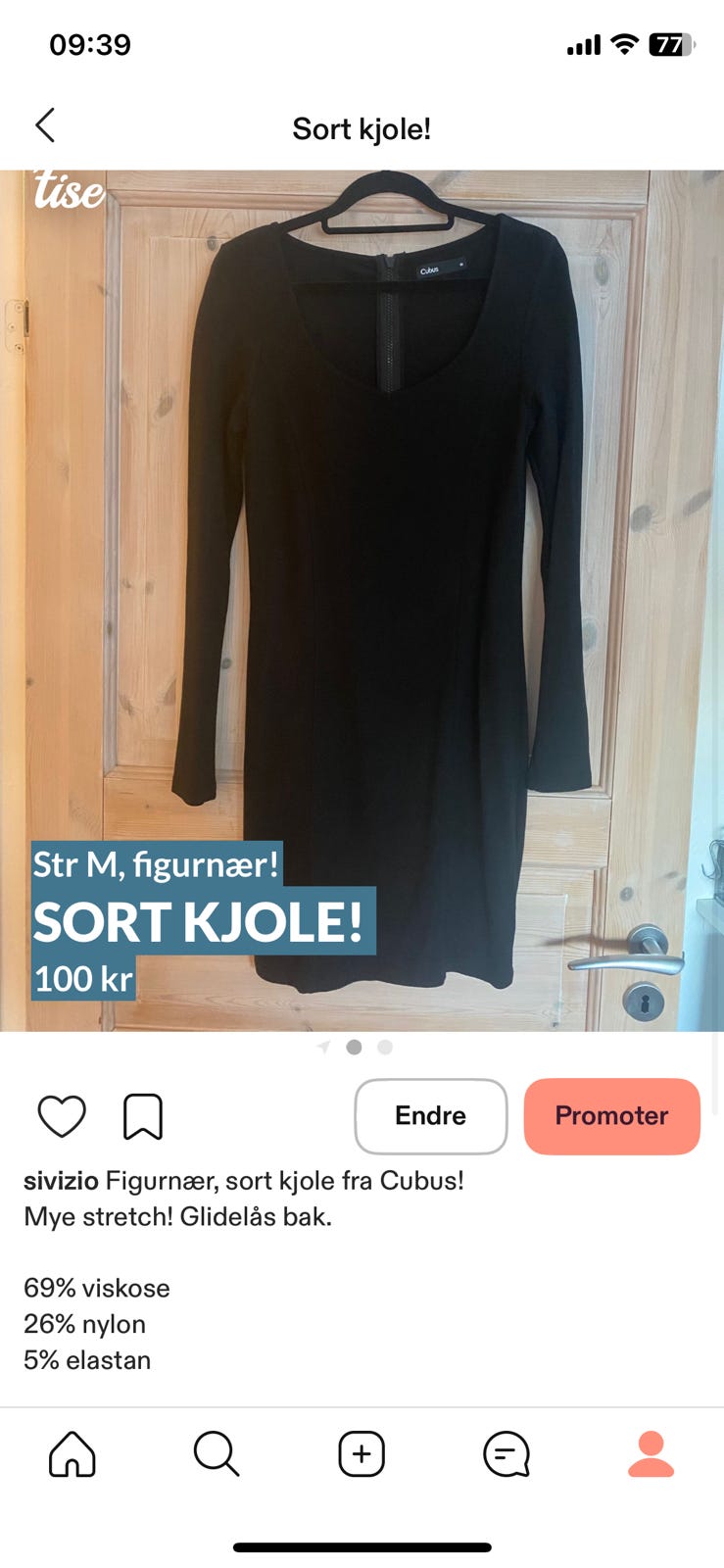Viewport: 724px width, 1568px height.
Task: Open the Home feed icon
Action: (x=72, y=1454)
